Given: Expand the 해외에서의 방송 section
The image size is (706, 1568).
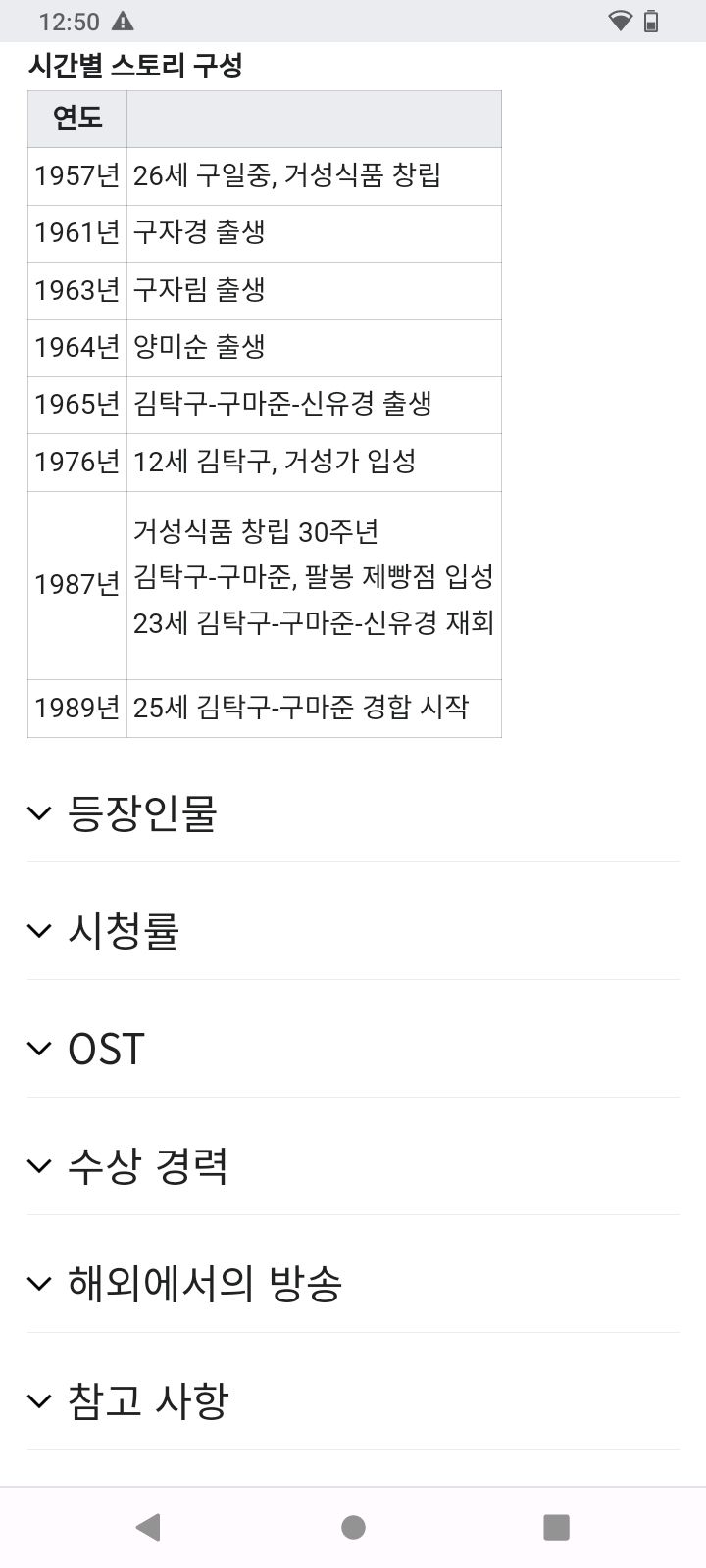Looking at the screenshot, I should [x=353, y=1283].
